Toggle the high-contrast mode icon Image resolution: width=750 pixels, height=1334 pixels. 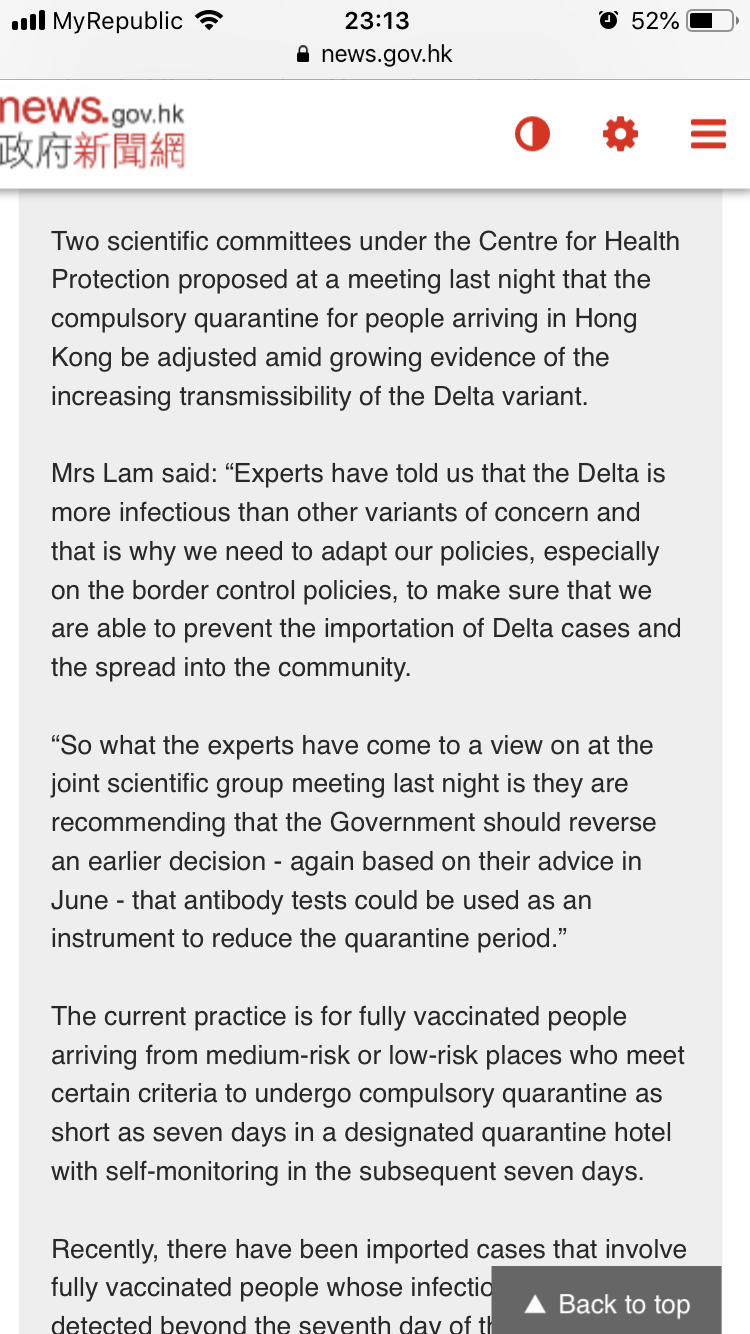coord(532,134)
